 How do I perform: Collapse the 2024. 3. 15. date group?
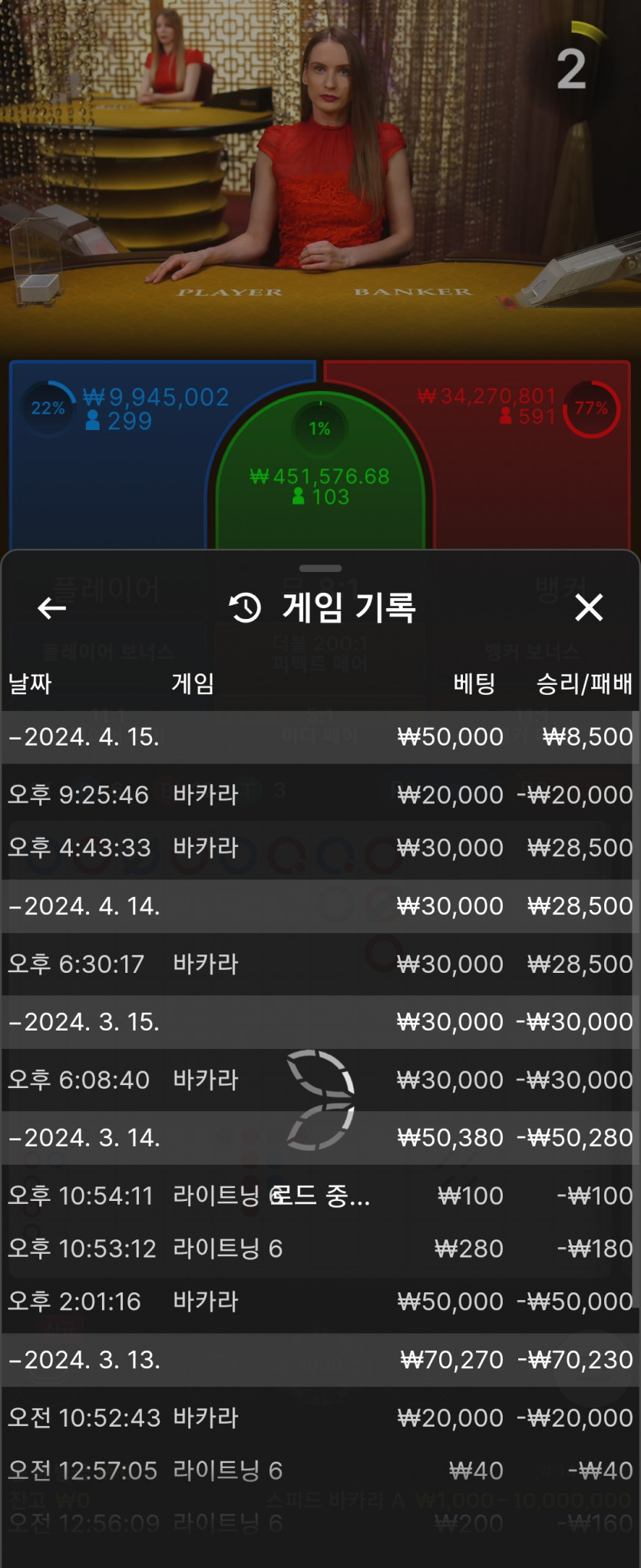click(84, 1022)
